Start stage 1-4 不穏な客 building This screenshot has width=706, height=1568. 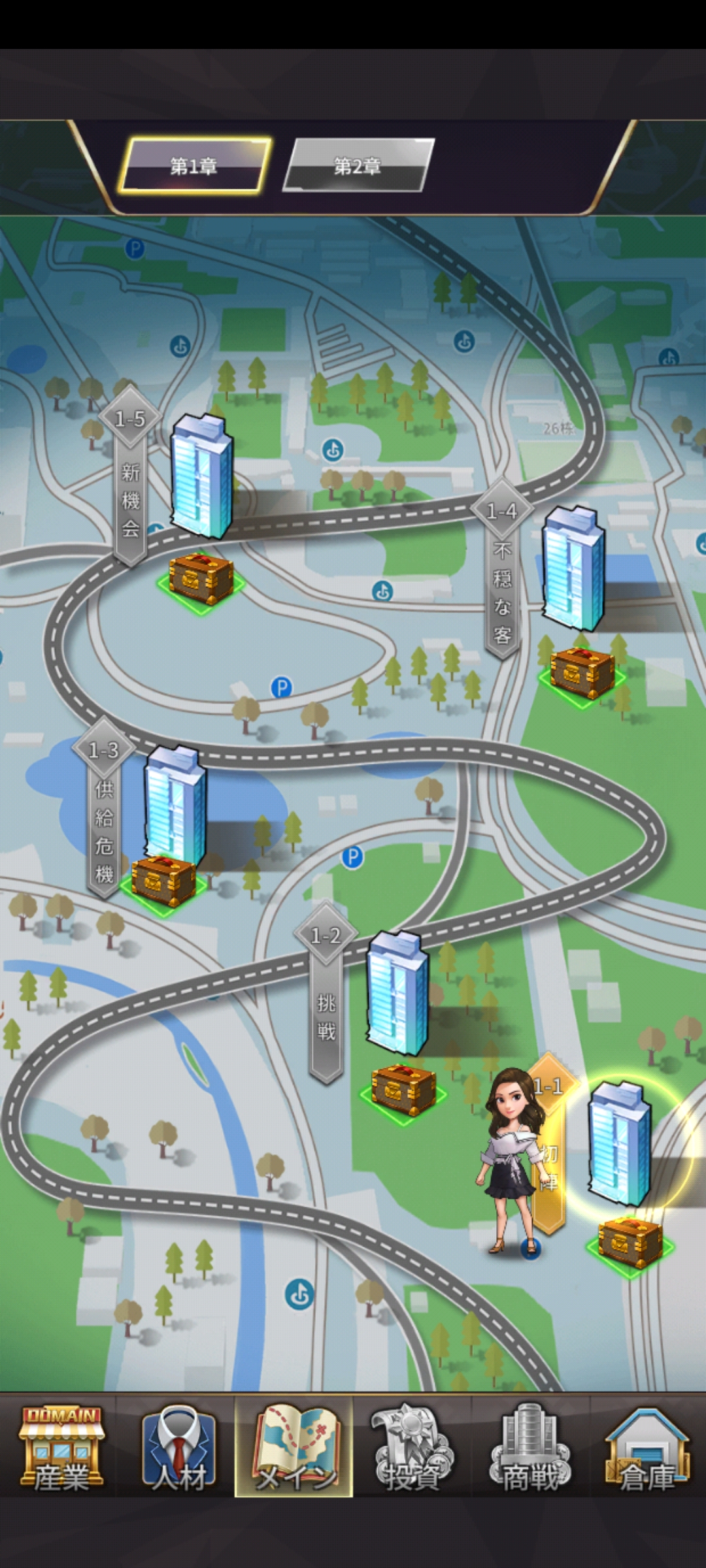(x=573, y=568)
